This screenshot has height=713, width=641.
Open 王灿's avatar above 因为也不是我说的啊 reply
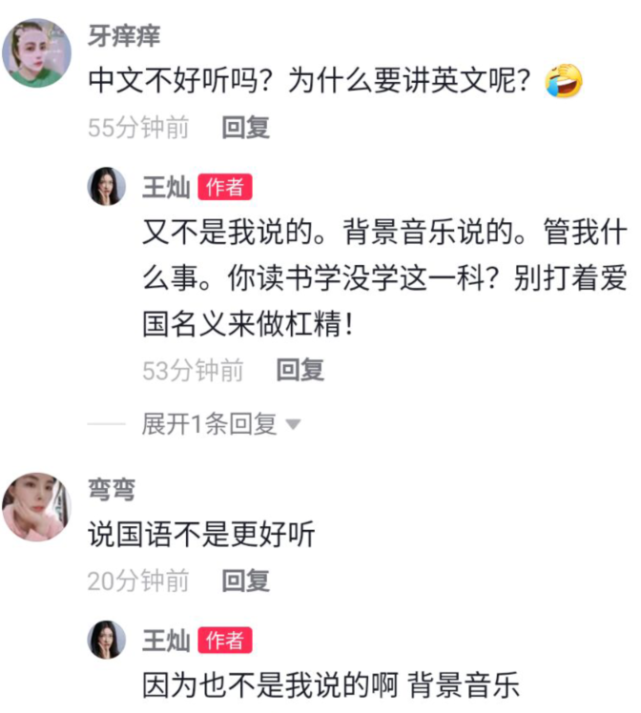(108, 640)
